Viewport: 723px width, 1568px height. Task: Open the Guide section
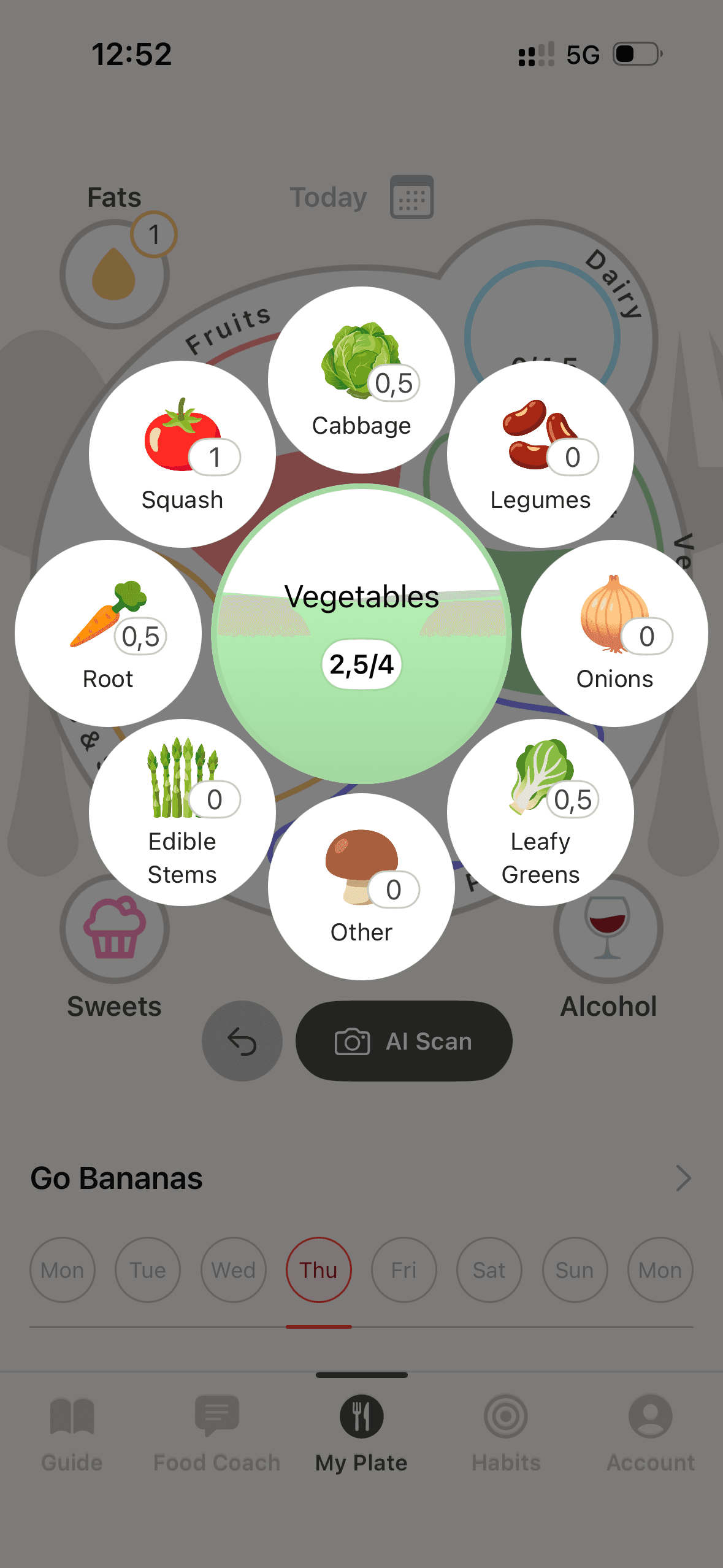tap(72, 1429)
